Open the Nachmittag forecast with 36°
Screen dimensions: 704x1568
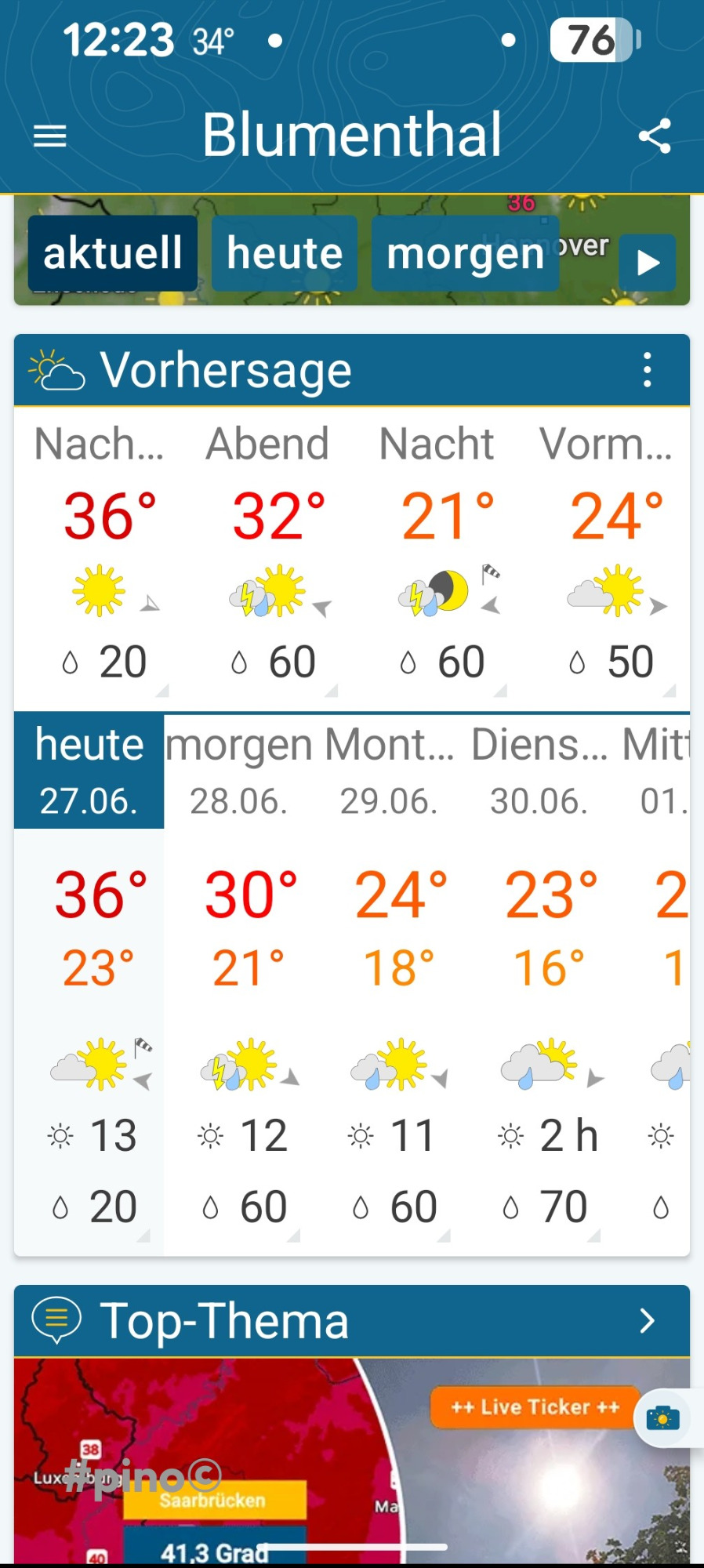coord(99,557)
